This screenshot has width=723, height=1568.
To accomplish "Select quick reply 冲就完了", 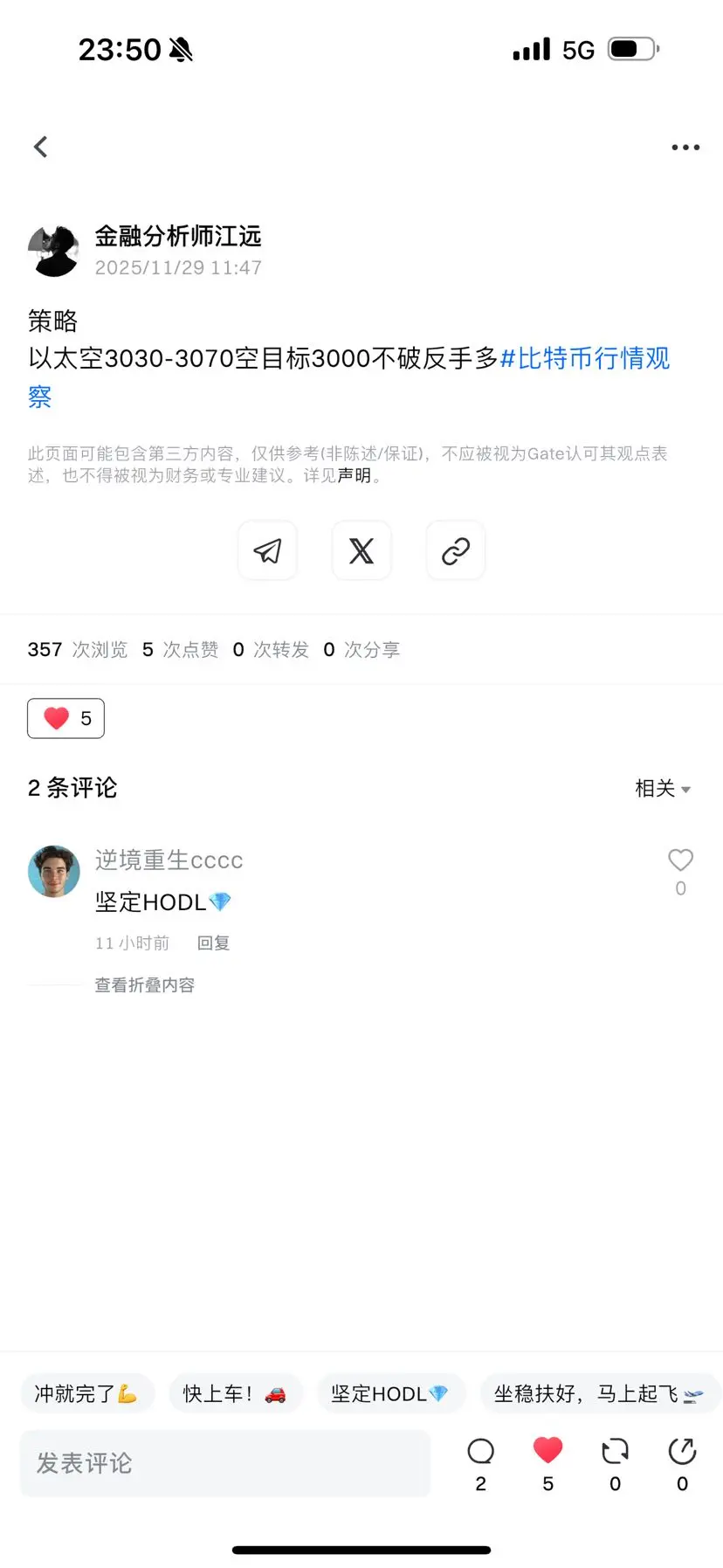I will point(86,1393).
